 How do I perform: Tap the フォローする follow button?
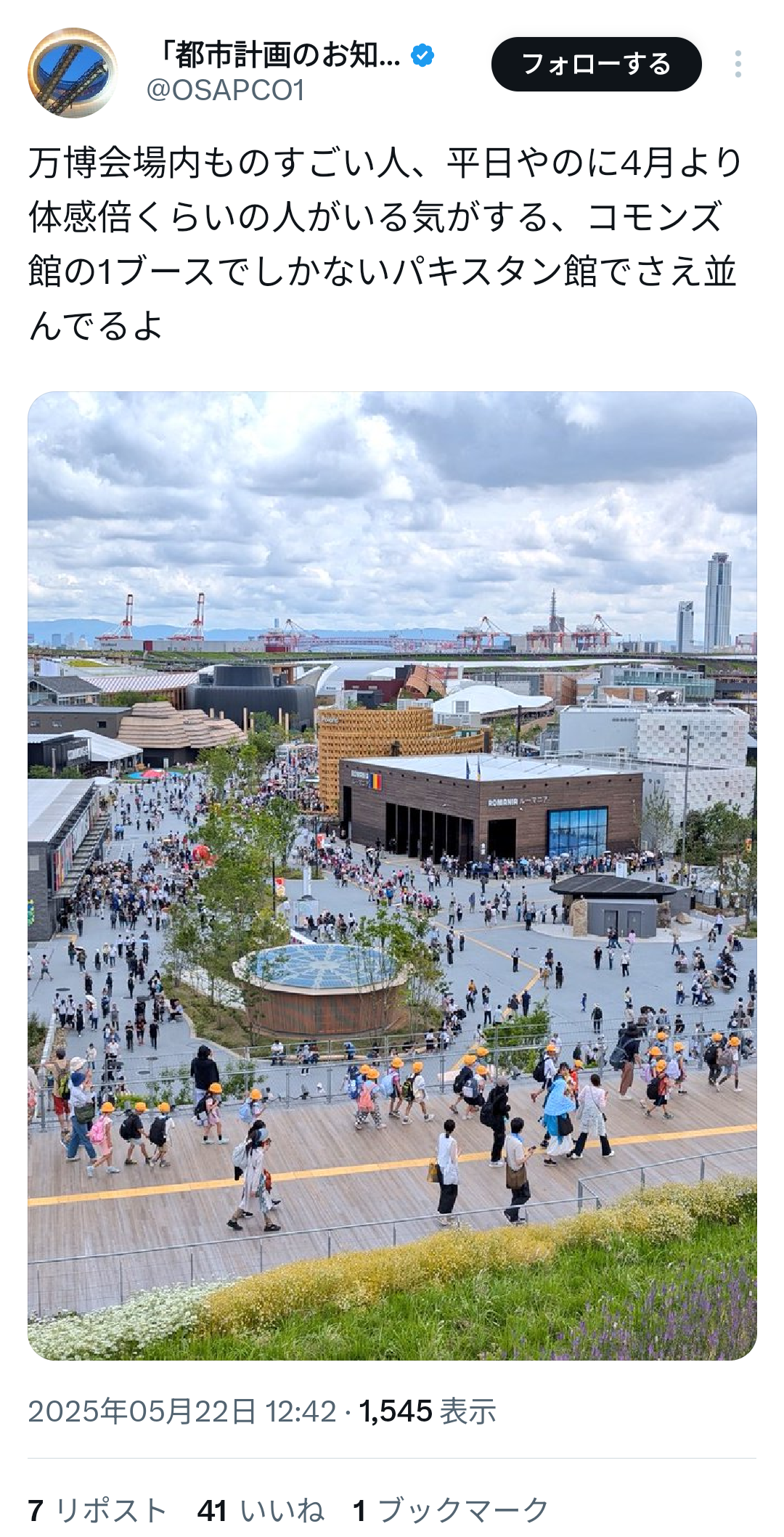pyautogui.click(x=596, y=65)
